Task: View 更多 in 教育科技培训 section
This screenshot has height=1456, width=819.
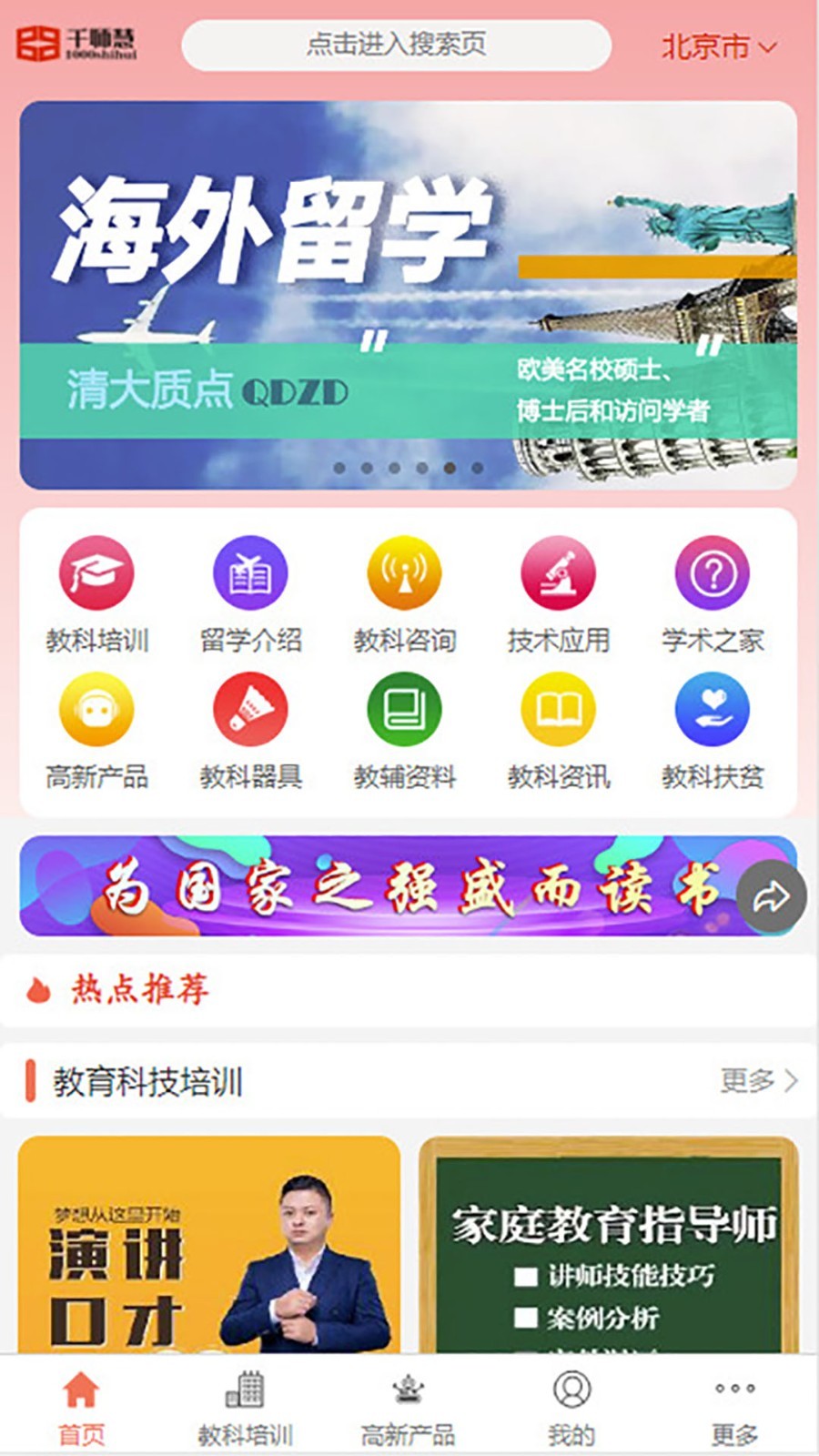Action: [759, 1081]
